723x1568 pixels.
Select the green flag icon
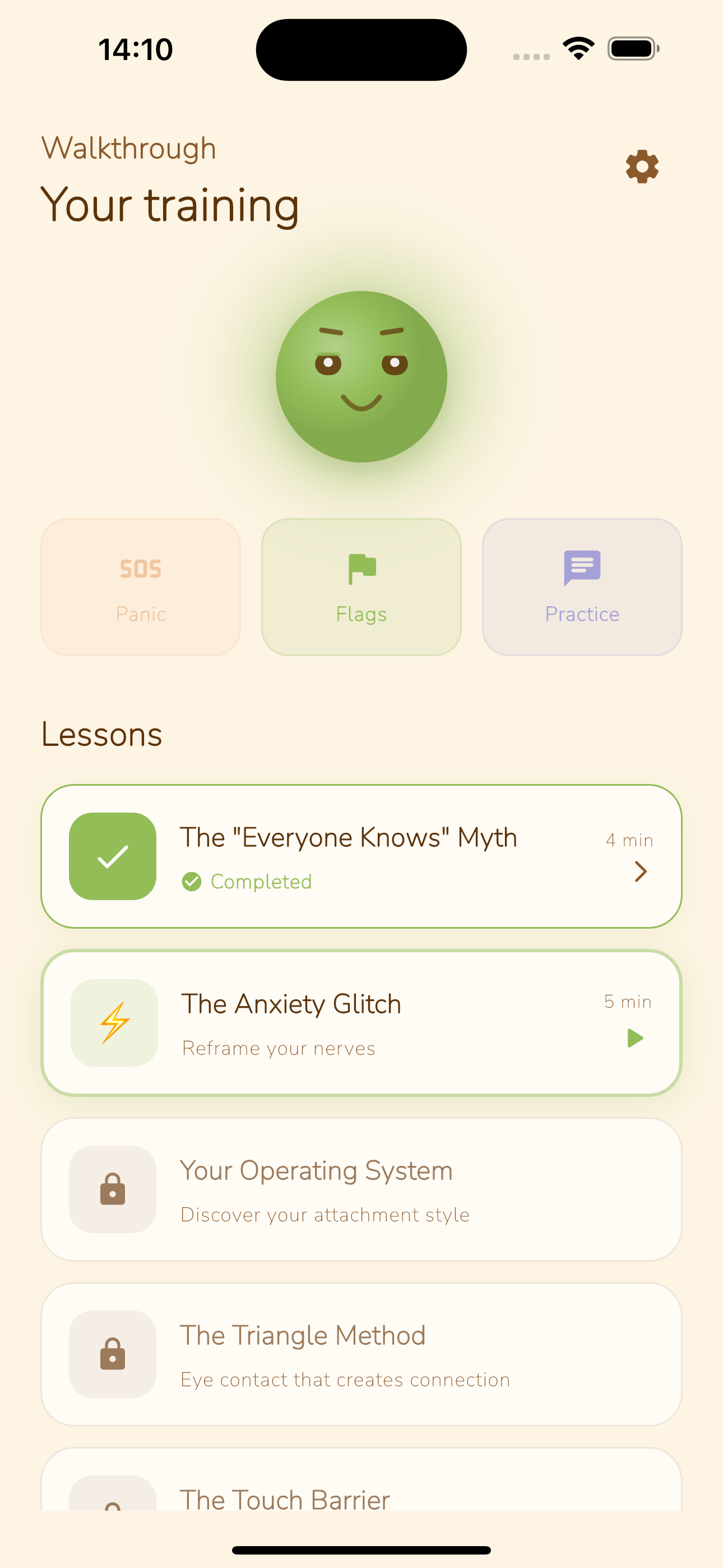(361, 567)
